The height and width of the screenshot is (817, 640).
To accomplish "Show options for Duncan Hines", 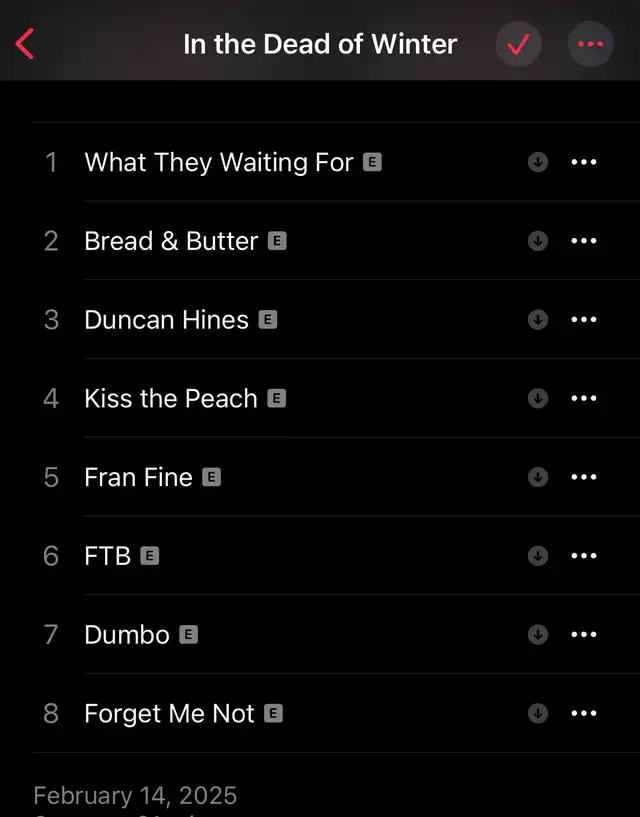I will coord(583,320).
